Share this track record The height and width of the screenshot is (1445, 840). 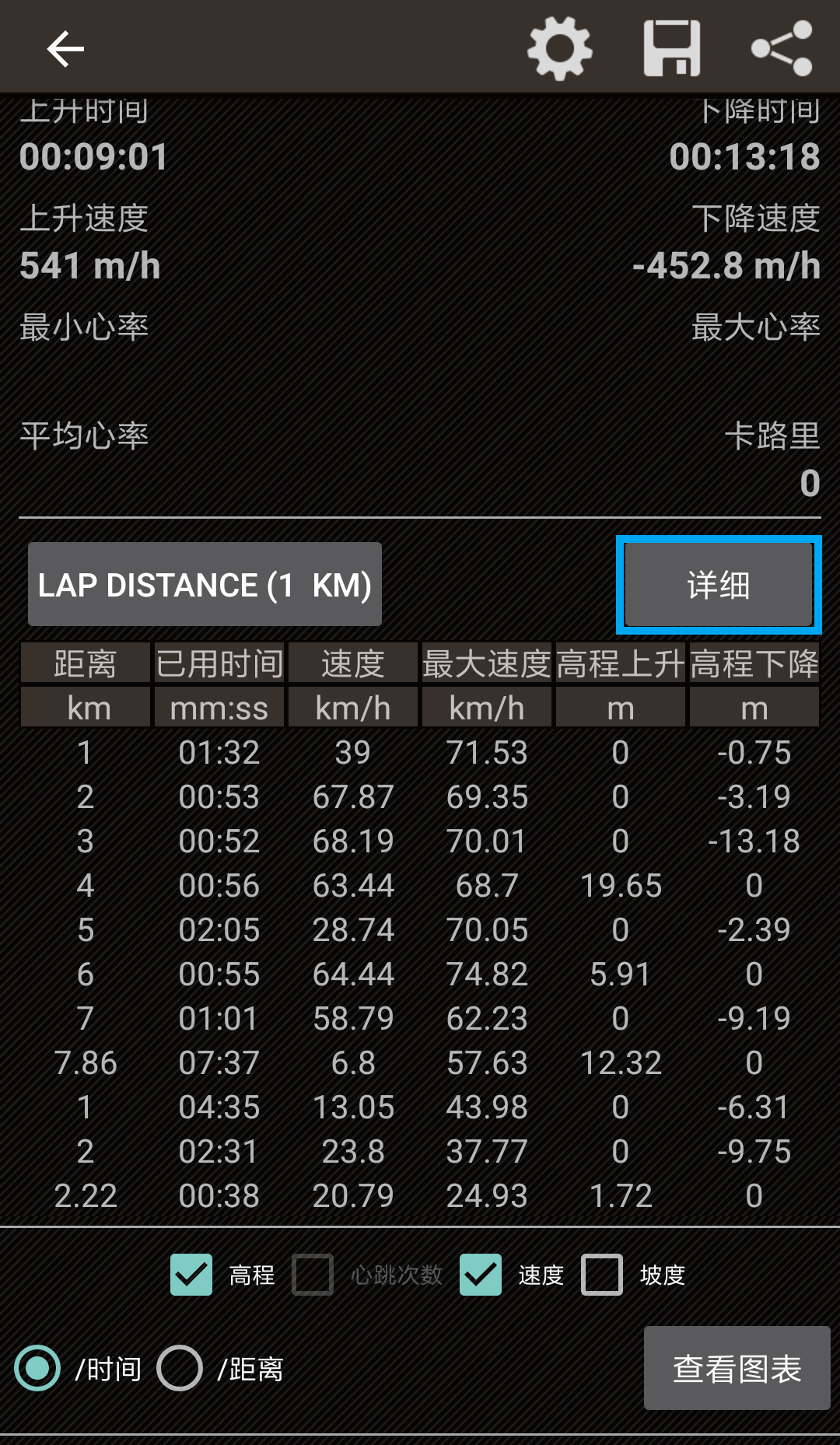tap(782, 48)
